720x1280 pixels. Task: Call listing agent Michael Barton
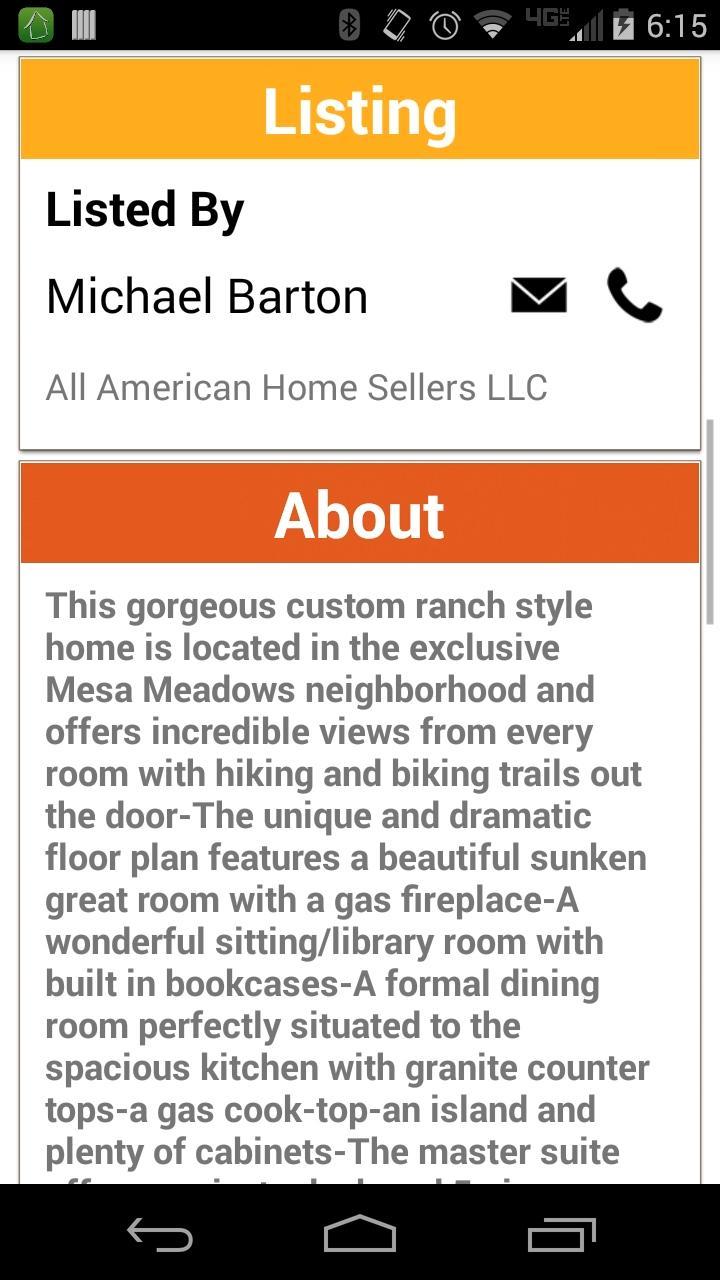634,295
